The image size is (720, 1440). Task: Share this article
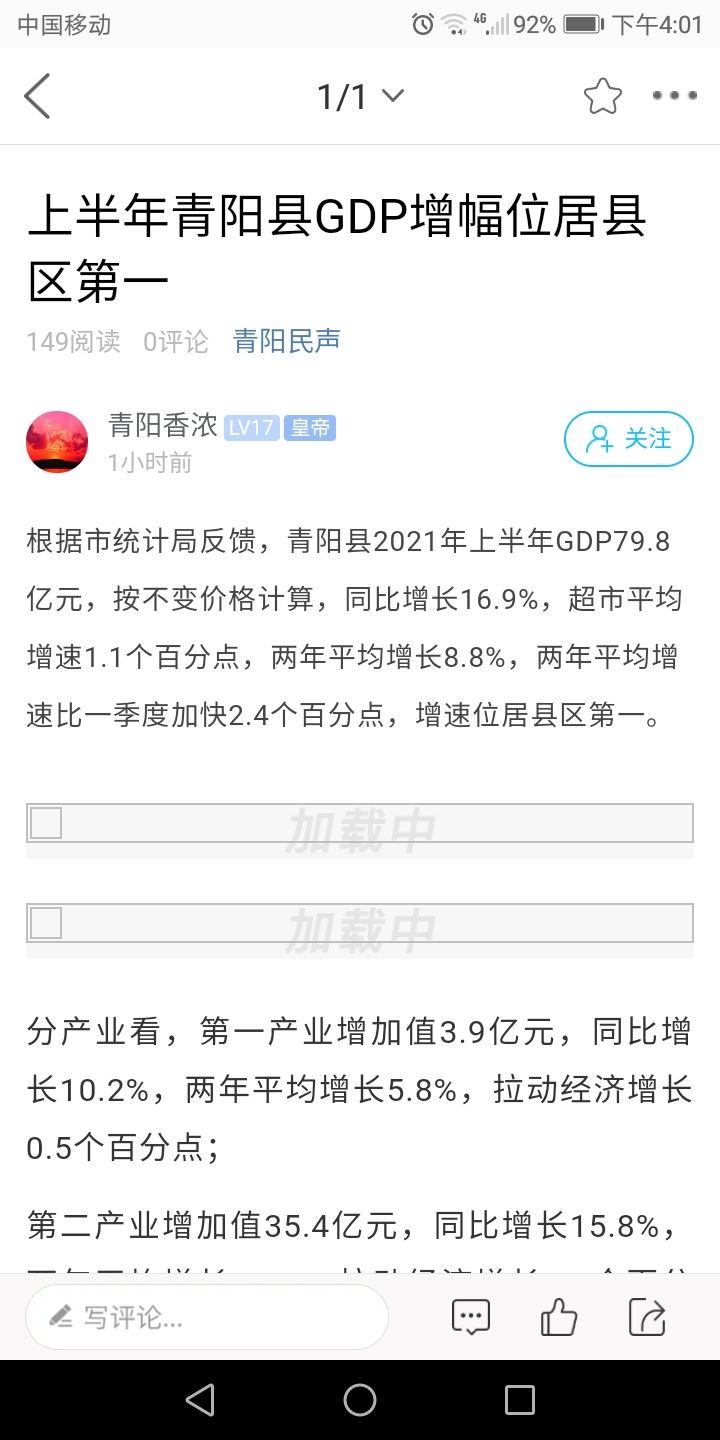pos(647,1316)
